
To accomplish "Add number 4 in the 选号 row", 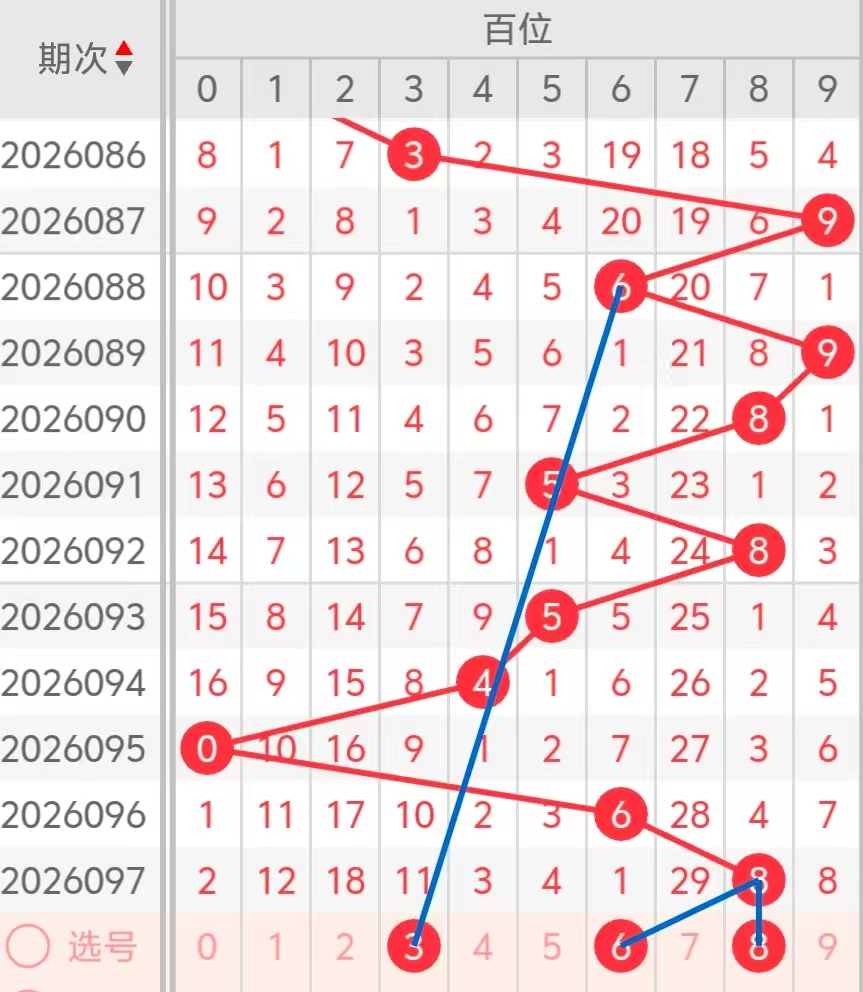I will tap(483, 946).
